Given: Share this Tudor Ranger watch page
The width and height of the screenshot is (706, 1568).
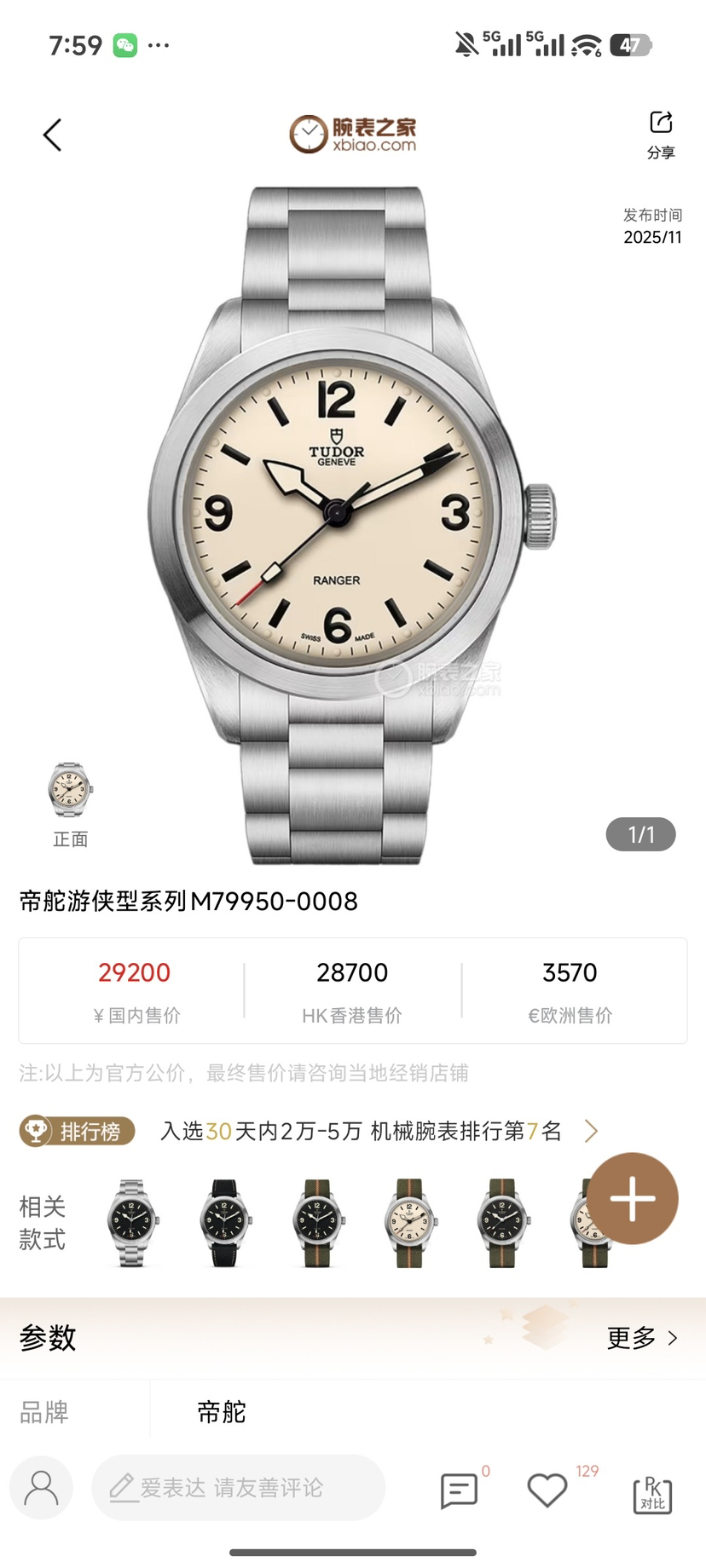Looking at the screenshot, I should coord(661,134).
